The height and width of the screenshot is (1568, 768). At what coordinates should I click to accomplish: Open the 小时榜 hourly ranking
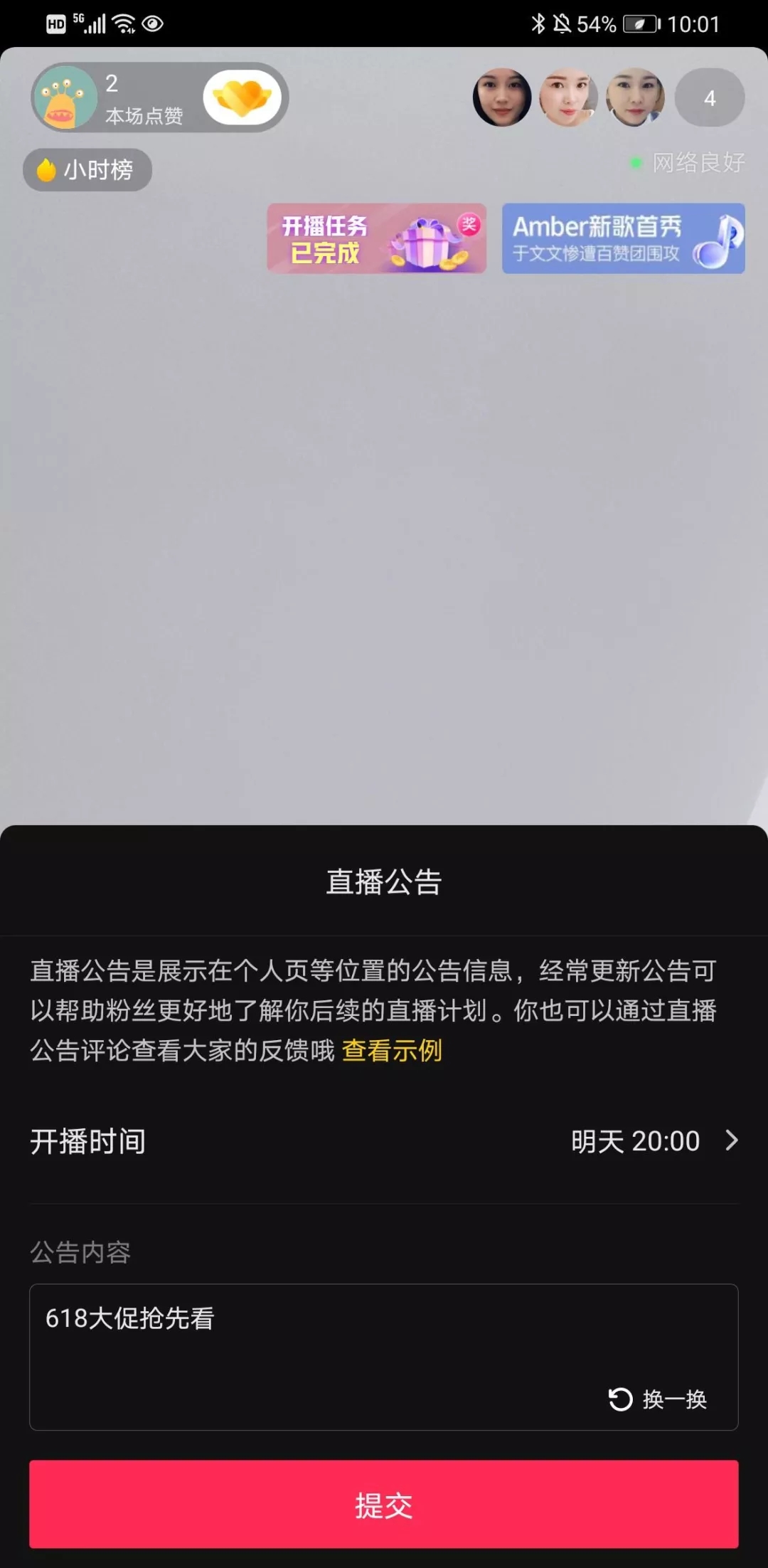[87, 170]
